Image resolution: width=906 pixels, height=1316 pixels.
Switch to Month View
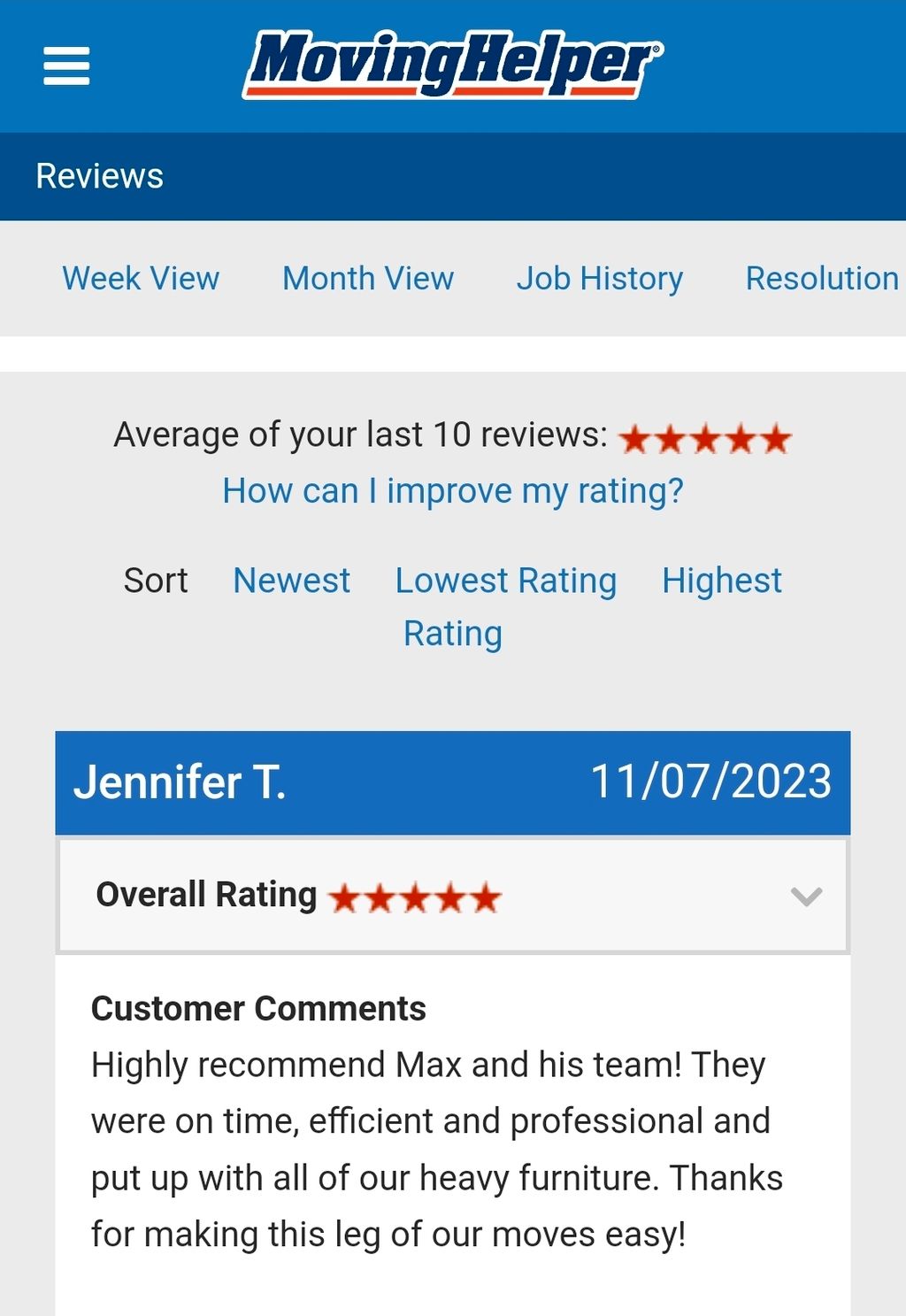368,279
